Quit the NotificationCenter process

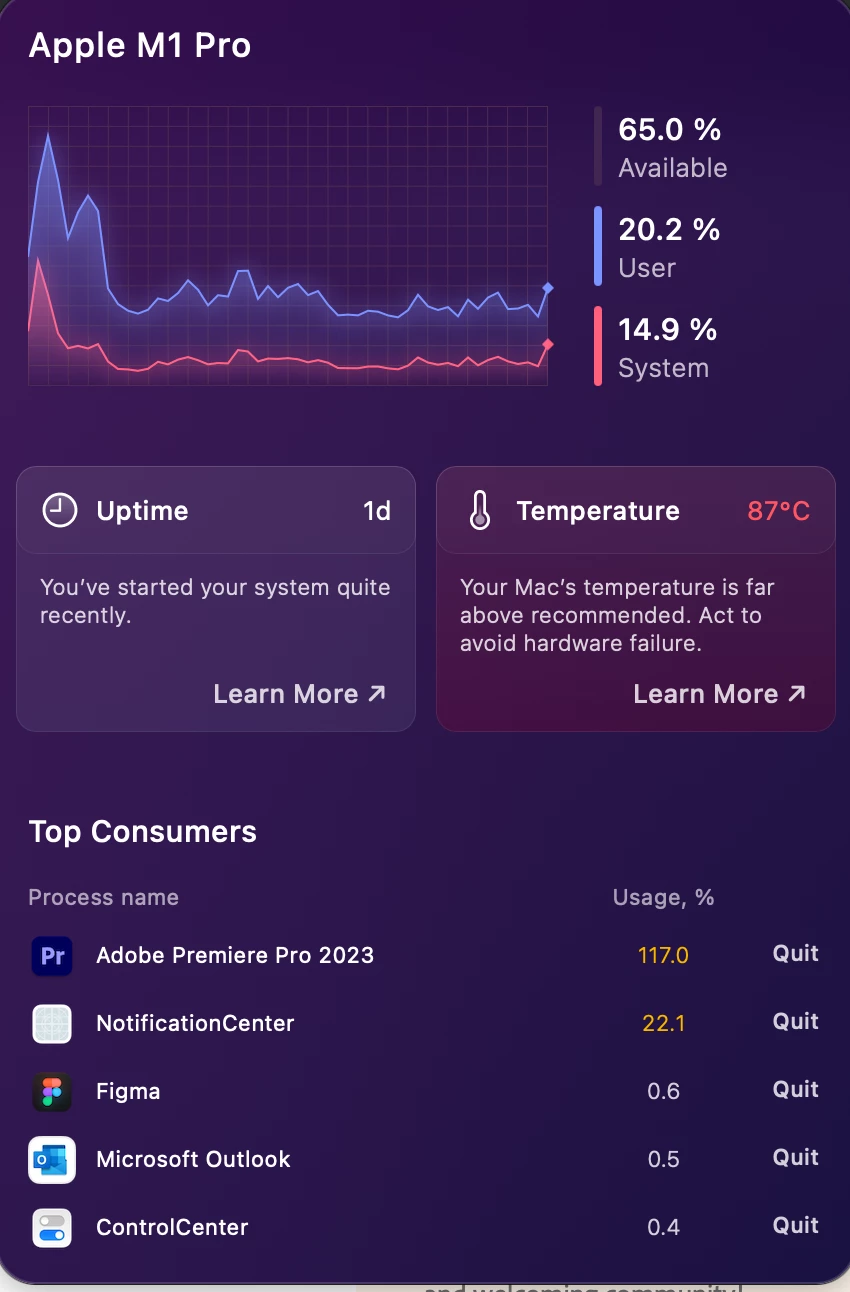point(795,1022)
